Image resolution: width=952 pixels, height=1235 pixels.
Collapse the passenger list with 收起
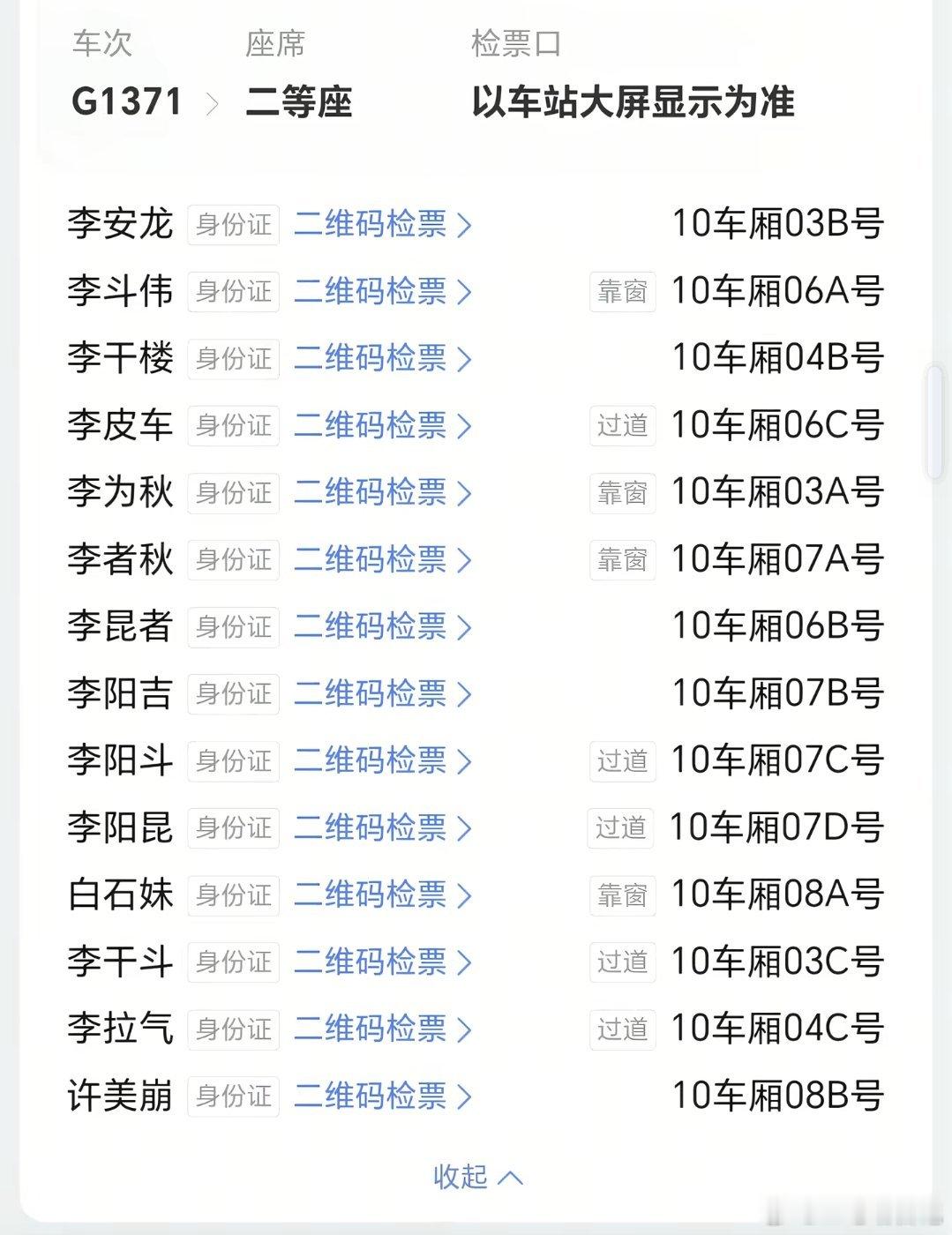pyautogui.click(x=476, y=1177)
